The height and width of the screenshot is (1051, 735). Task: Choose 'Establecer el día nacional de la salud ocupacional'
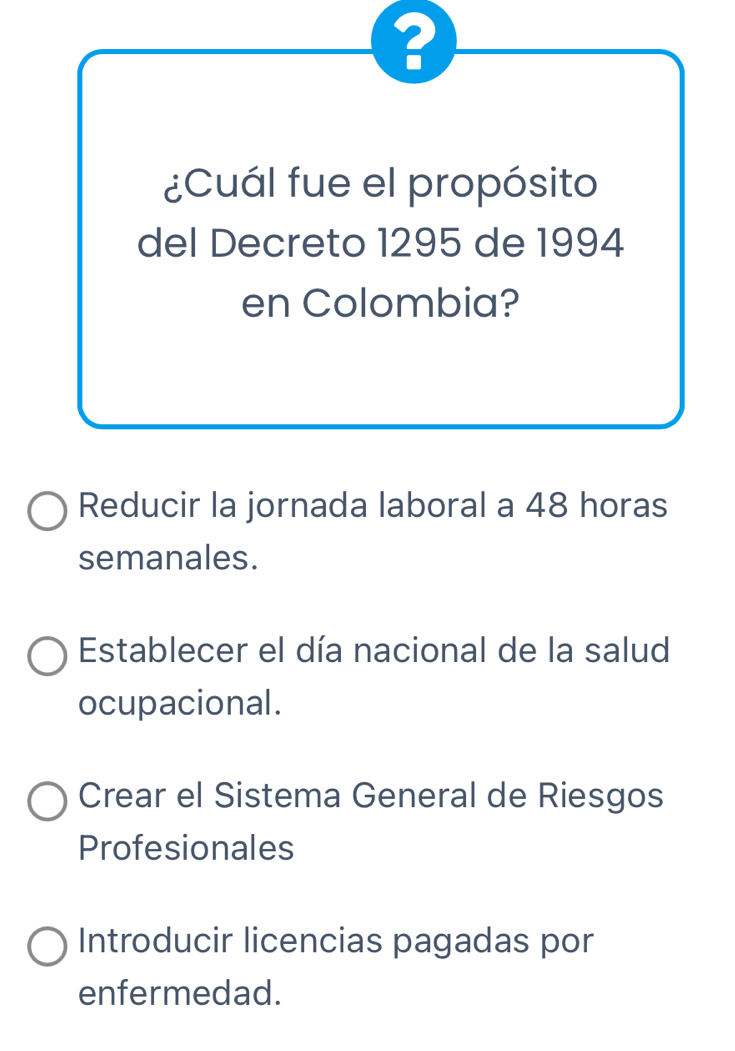[x=47, y=656]
